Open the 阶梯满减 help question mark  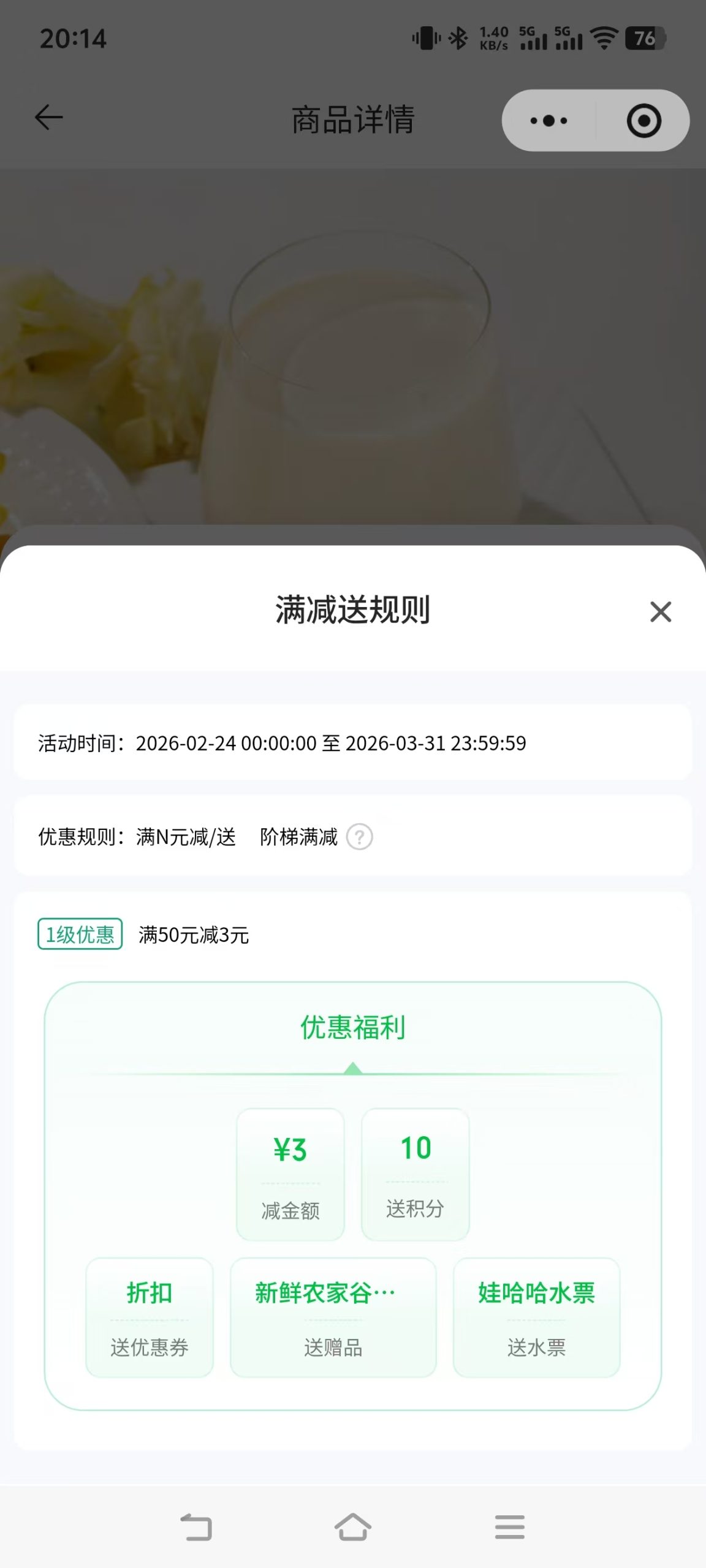coord(360,837)
